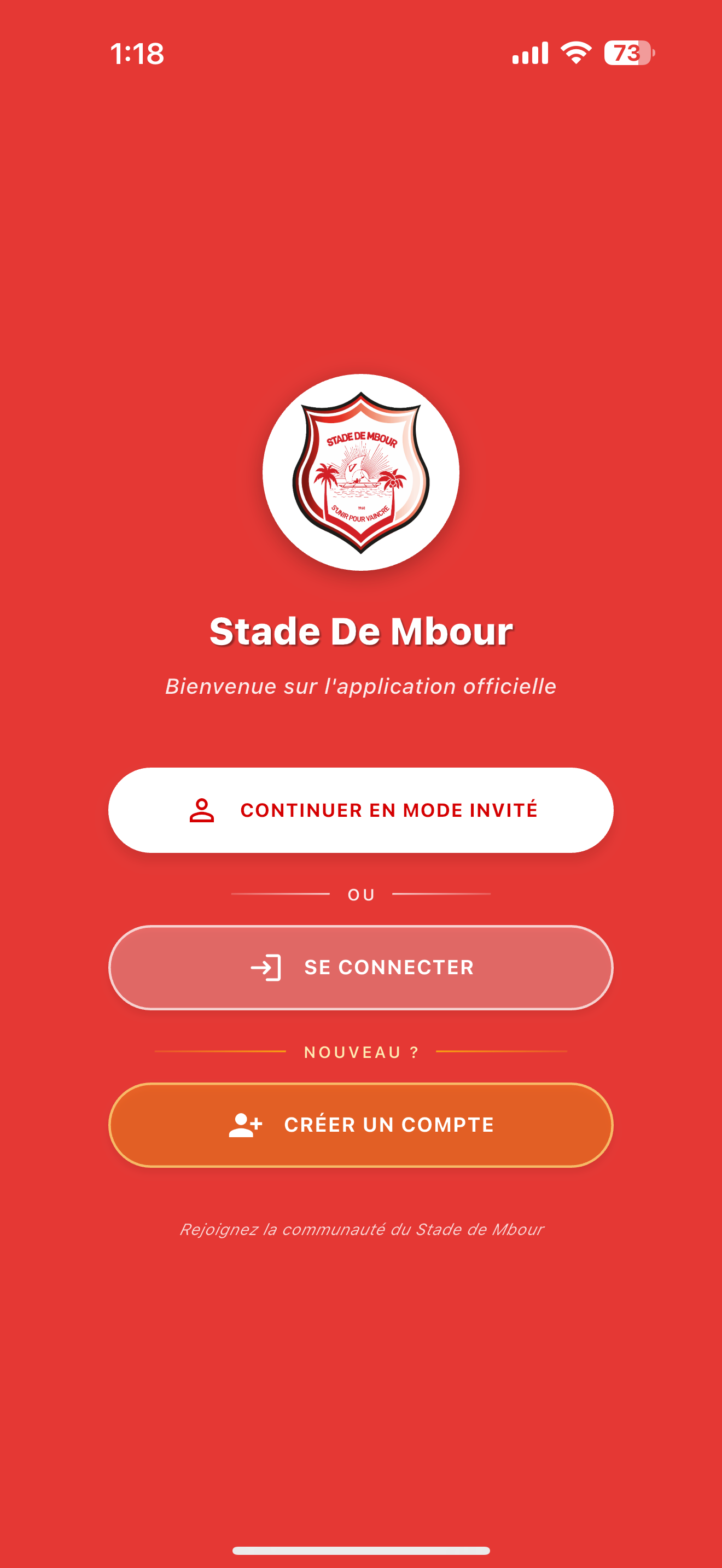722x1568 pixels.
Task: Open the account creation section
Action: [360, 1124]
